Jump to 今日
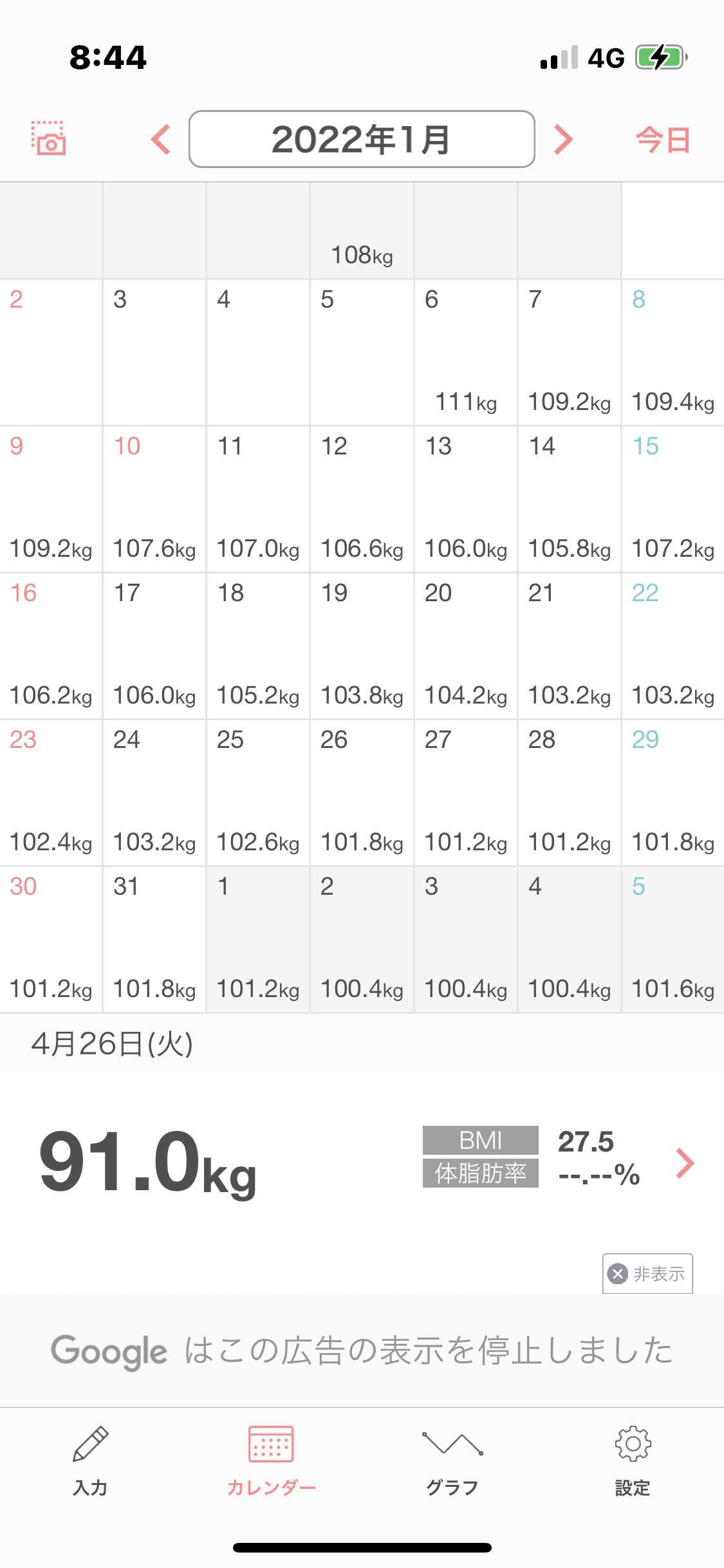This screenshot has height=1568, width=724. pyautogui.click(x=663, y=140)
